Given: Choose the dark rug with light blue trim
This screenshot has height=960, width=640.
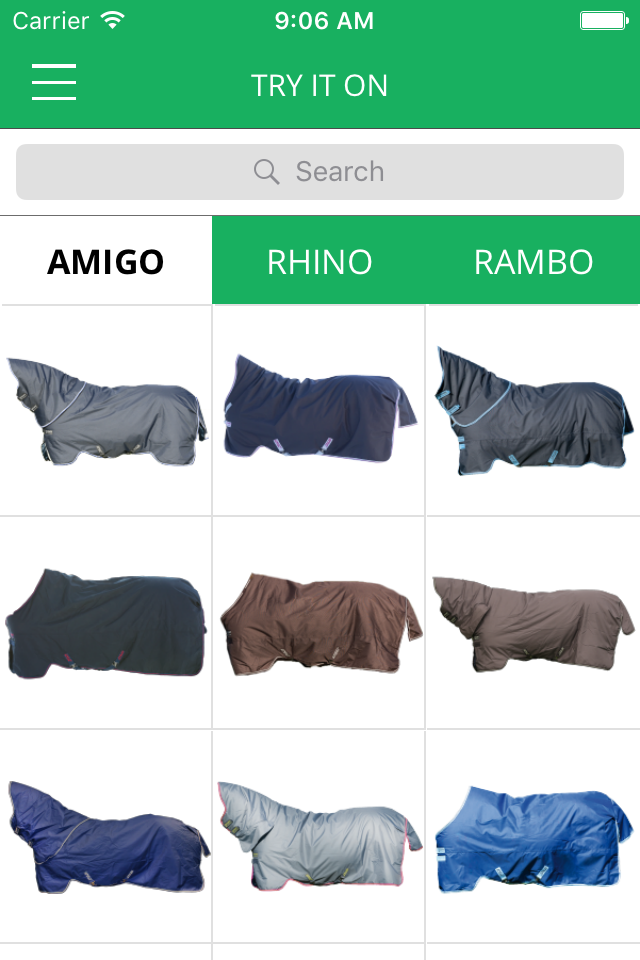Looking at the screenshot, I should click(x=533, y=410).
